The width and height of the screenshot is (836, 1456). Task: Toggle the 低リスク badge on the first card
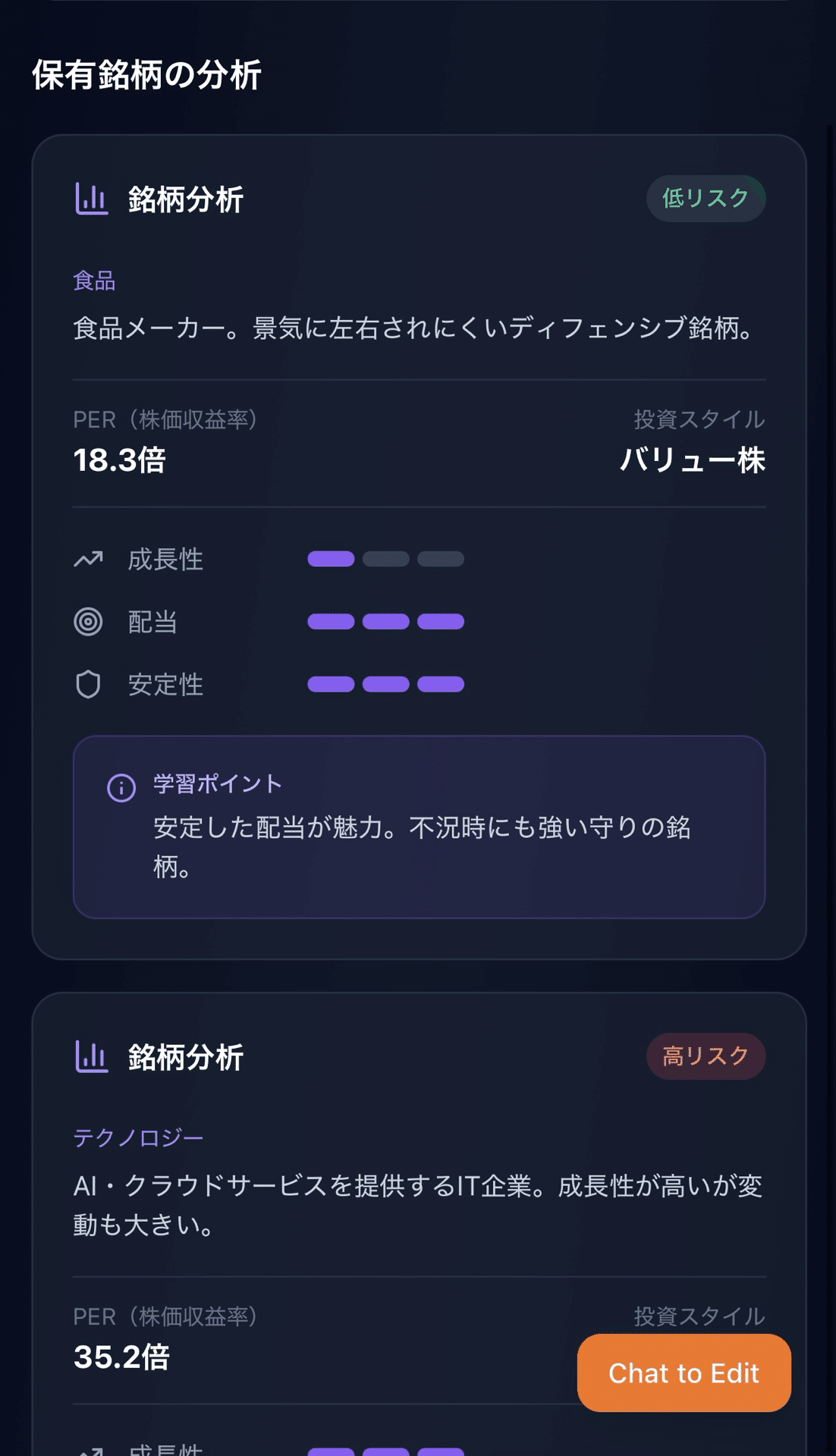pyautogui.click(x=706, y=199)
